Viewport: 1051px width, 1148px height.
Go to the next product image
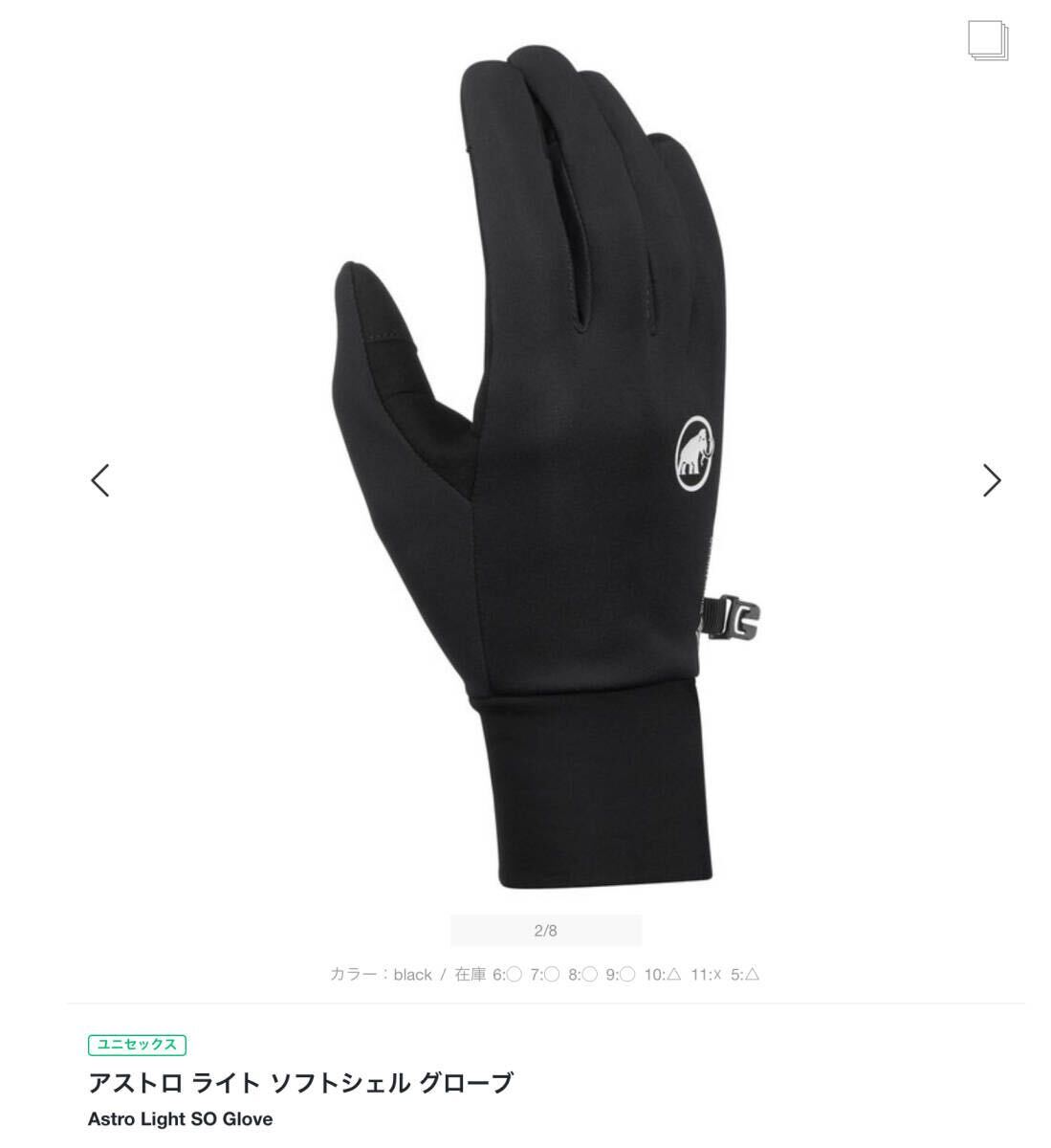(992, 480)
